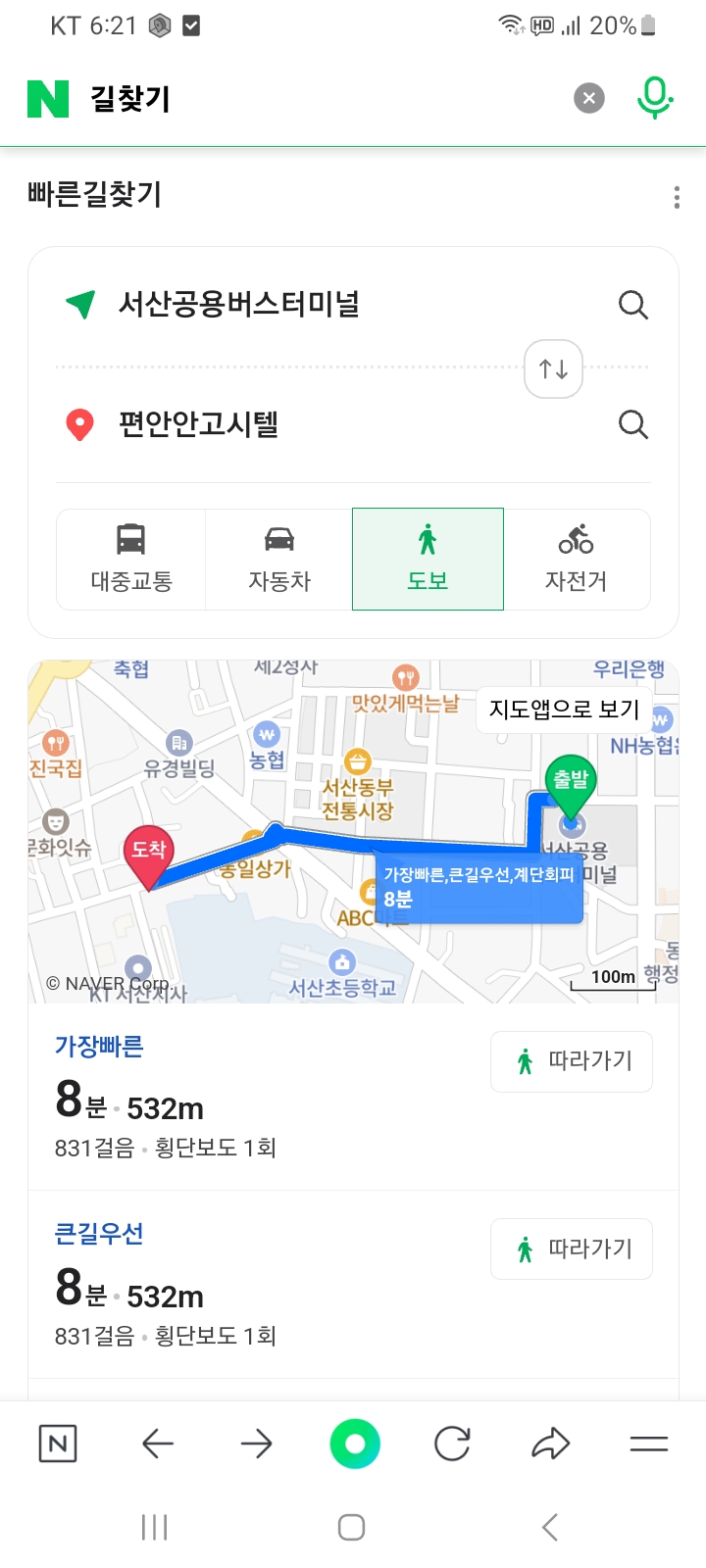
Task: Reload the current page
Action: point(452,1444)
